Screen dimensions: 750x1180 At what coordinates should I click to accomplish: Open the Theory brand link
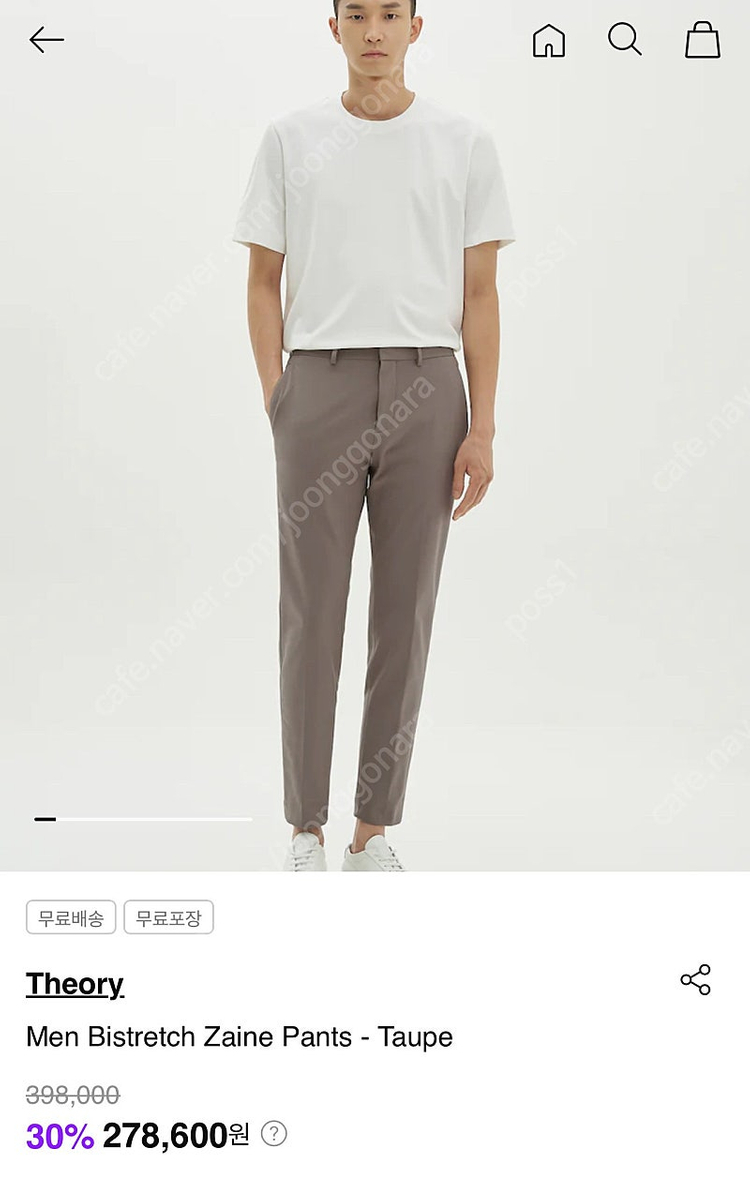coord(75,984)
